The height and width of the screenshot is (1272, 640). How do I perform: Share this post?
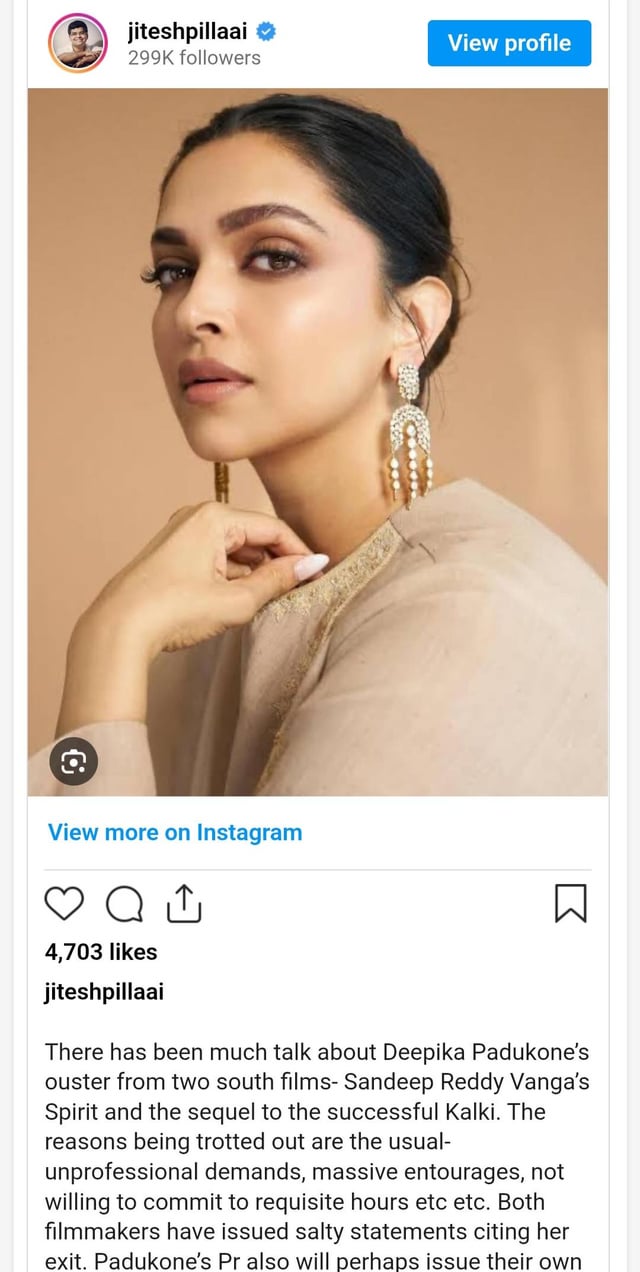(x=184, y=904)
